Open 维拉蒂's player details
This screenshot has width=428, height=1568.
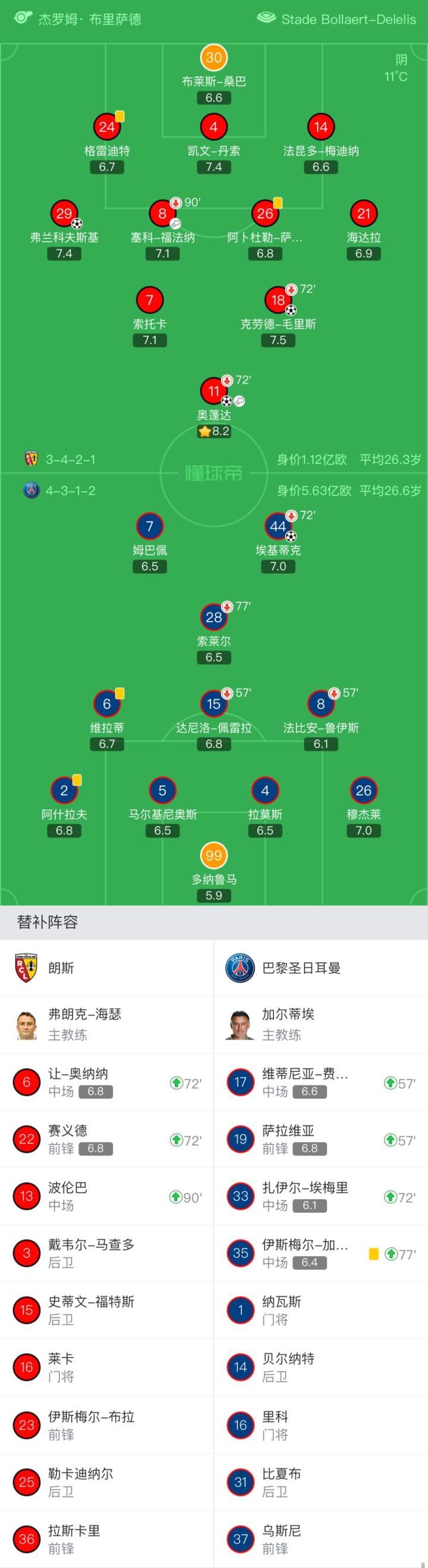pos(106,704)
